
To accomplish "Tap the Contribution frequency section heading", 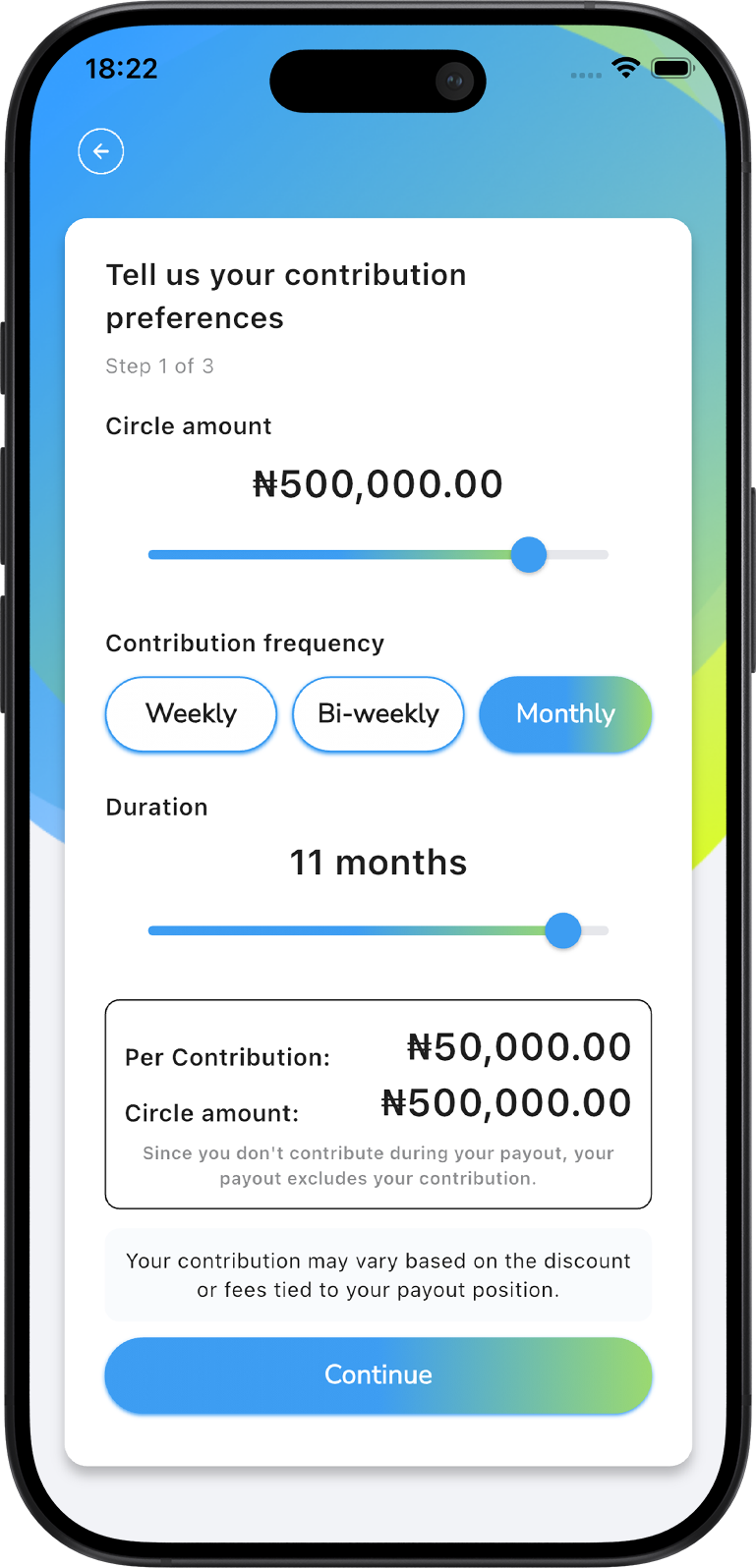I will coord(244,643).
